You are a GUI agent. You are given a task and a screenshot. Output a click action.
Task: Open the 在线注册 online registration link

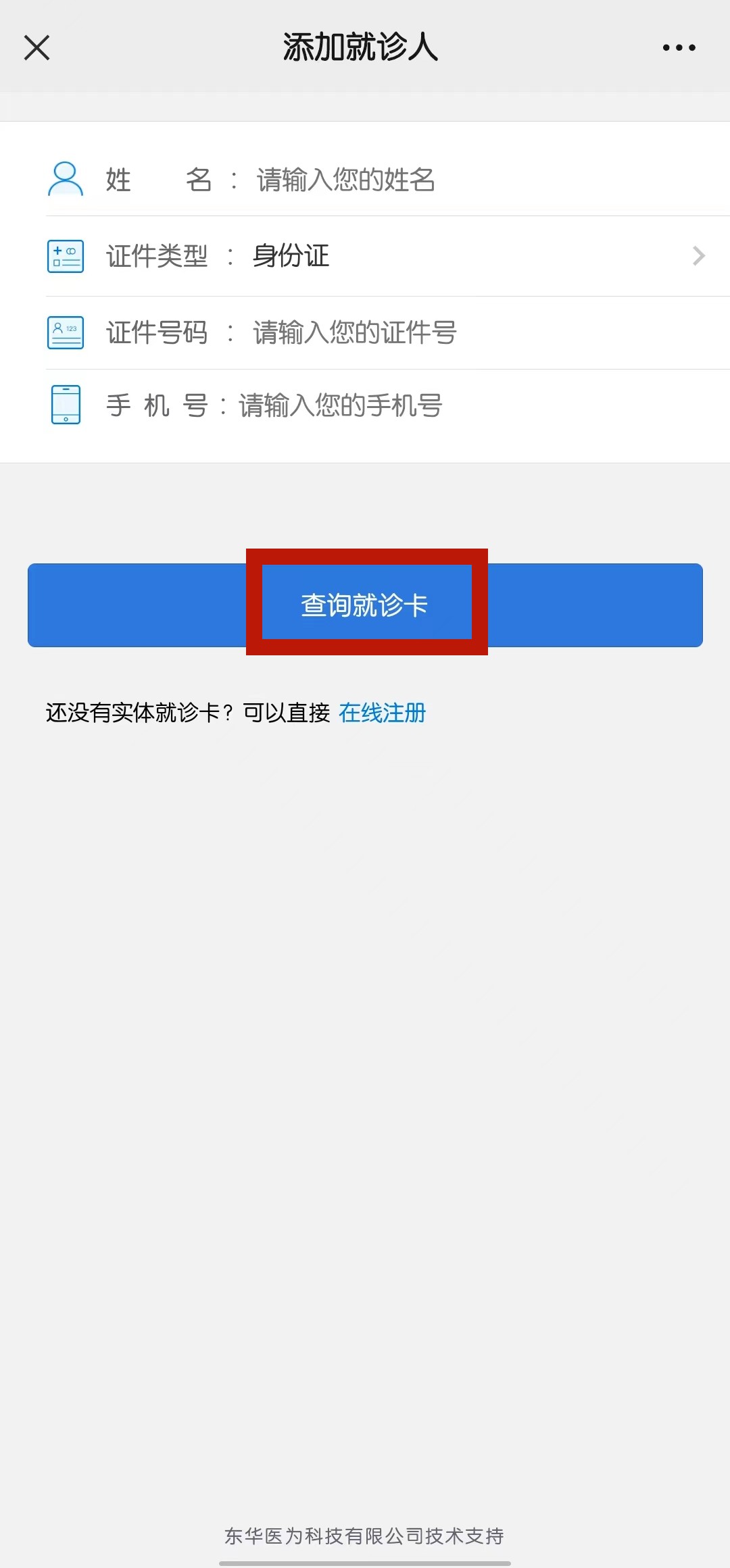coord(382,713)
